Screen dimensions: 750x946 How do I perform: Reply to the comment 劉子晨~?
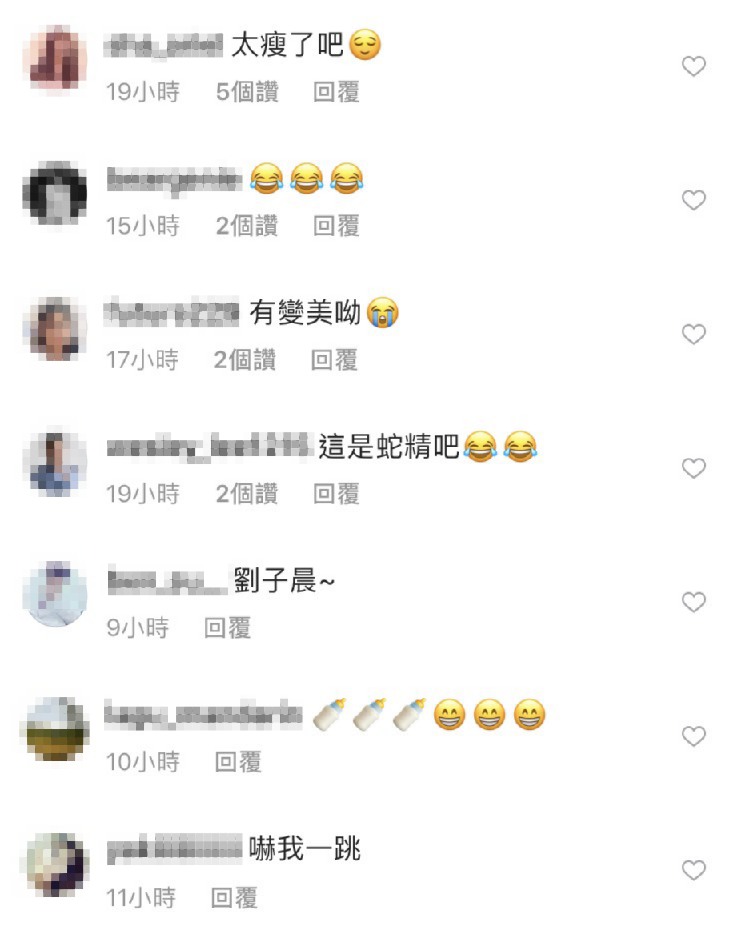click(x=227, y=628)
